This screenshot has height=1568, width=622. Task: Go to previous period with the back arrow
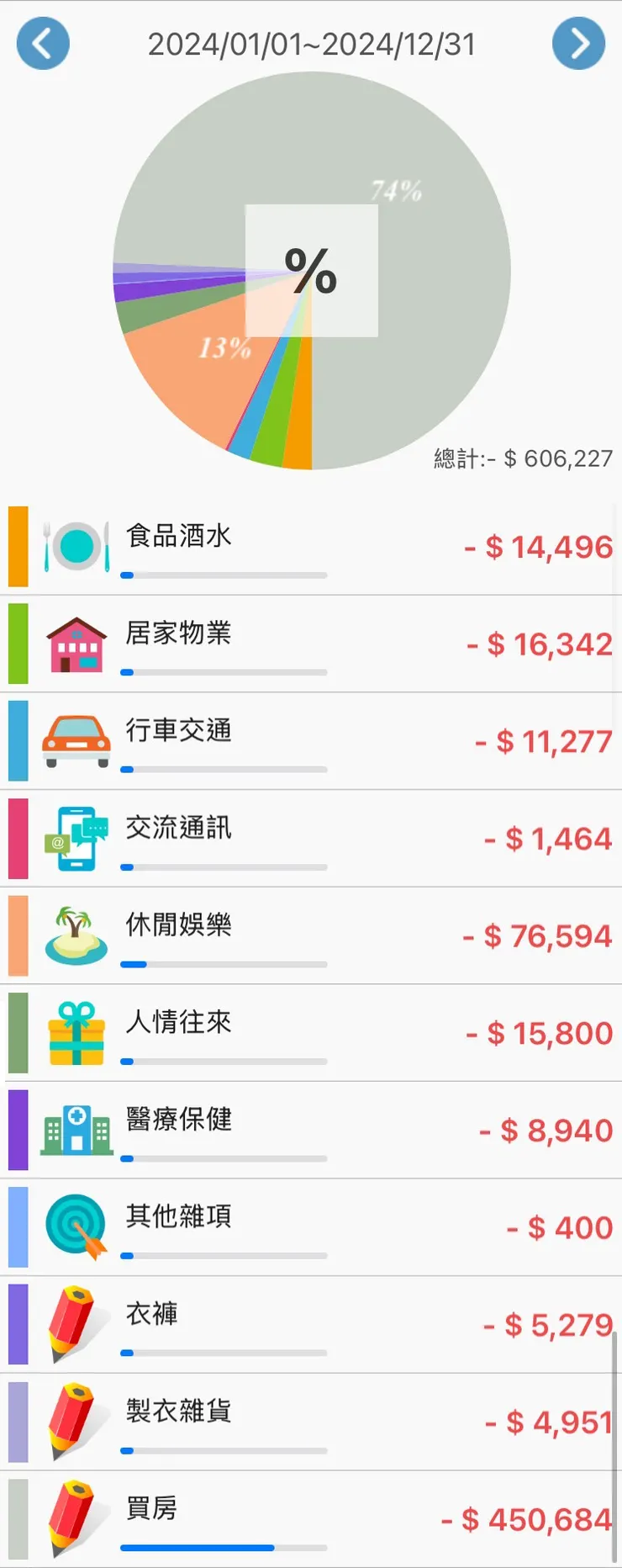coord(42,44)
